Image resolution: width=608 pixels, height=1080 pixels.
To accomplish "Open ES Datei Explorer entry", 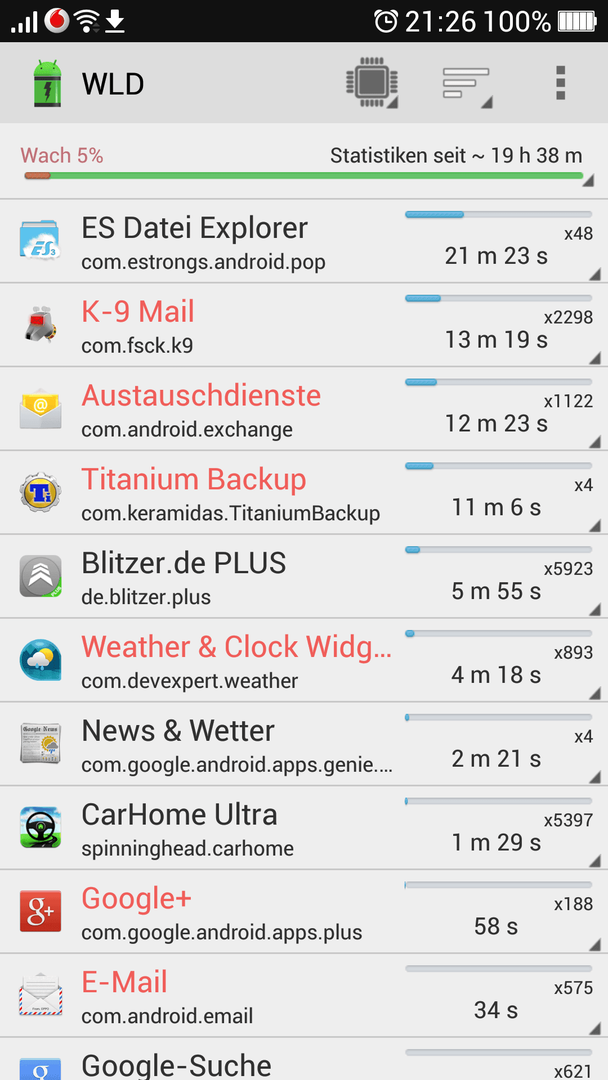I will pyautogui.click(x=304, y=242).
